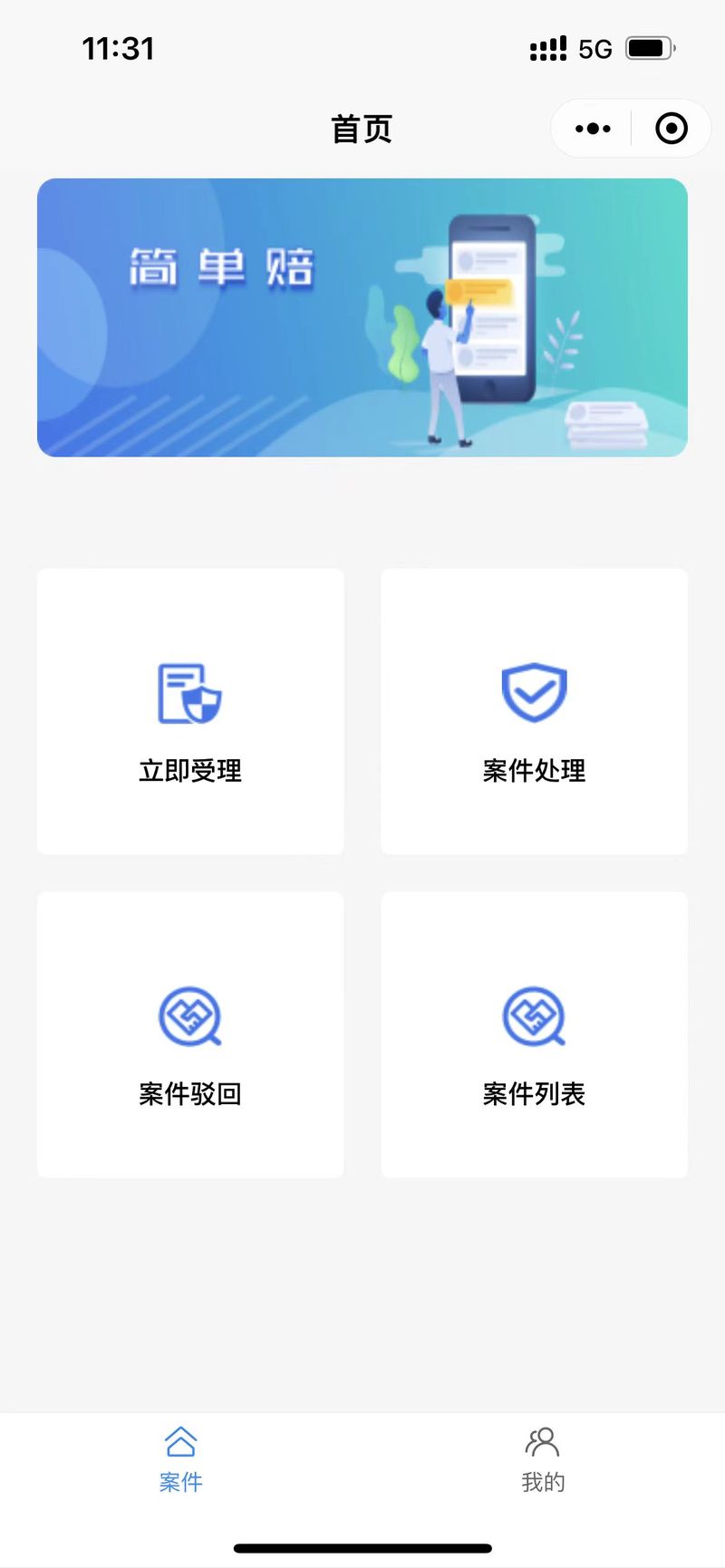725x1568 pixels.
Task: Close the mini program with the circle button
Action: (672, 129)
